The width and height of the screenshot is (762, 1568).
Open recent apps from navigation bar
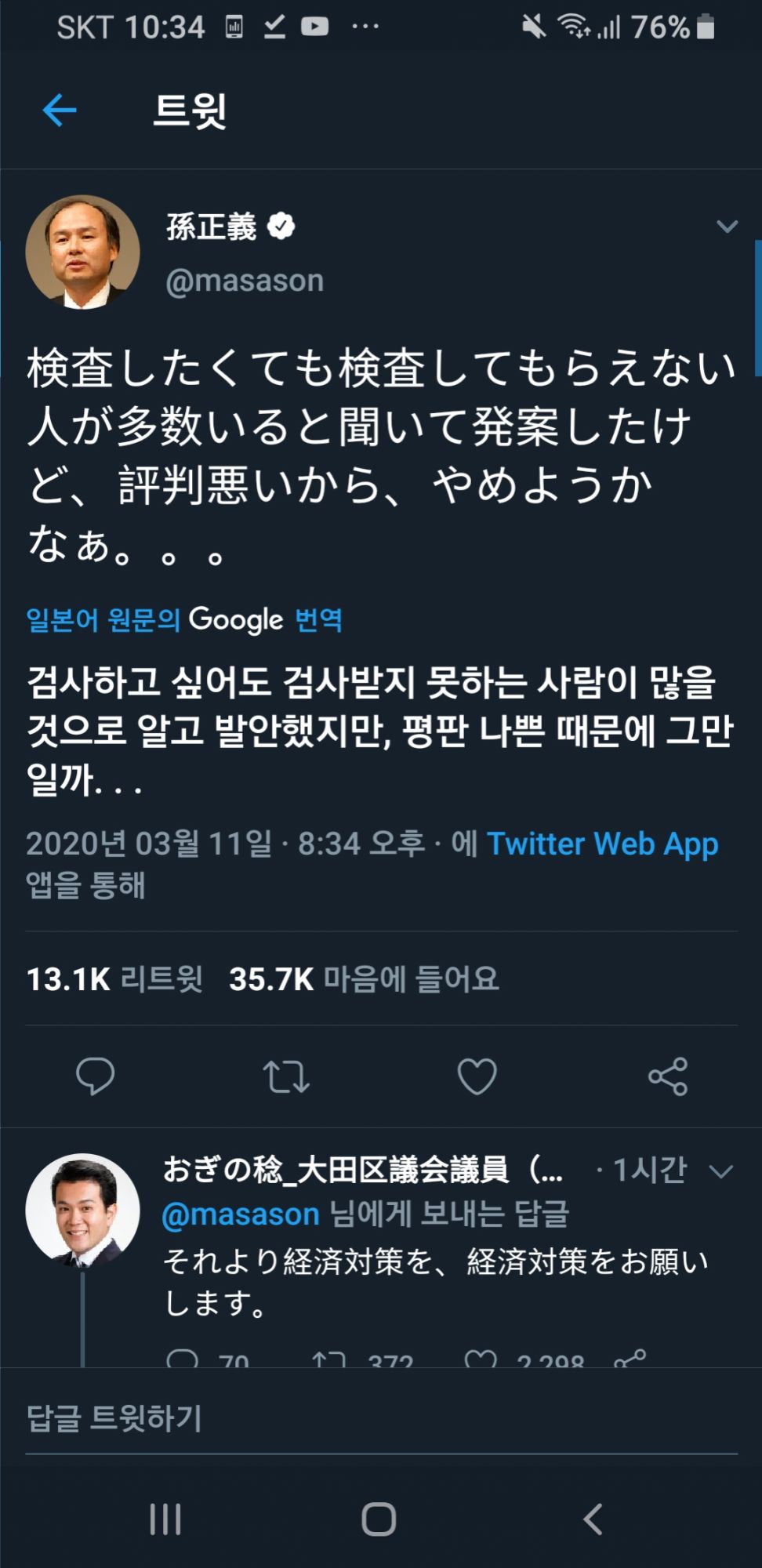click(165, 1519)
